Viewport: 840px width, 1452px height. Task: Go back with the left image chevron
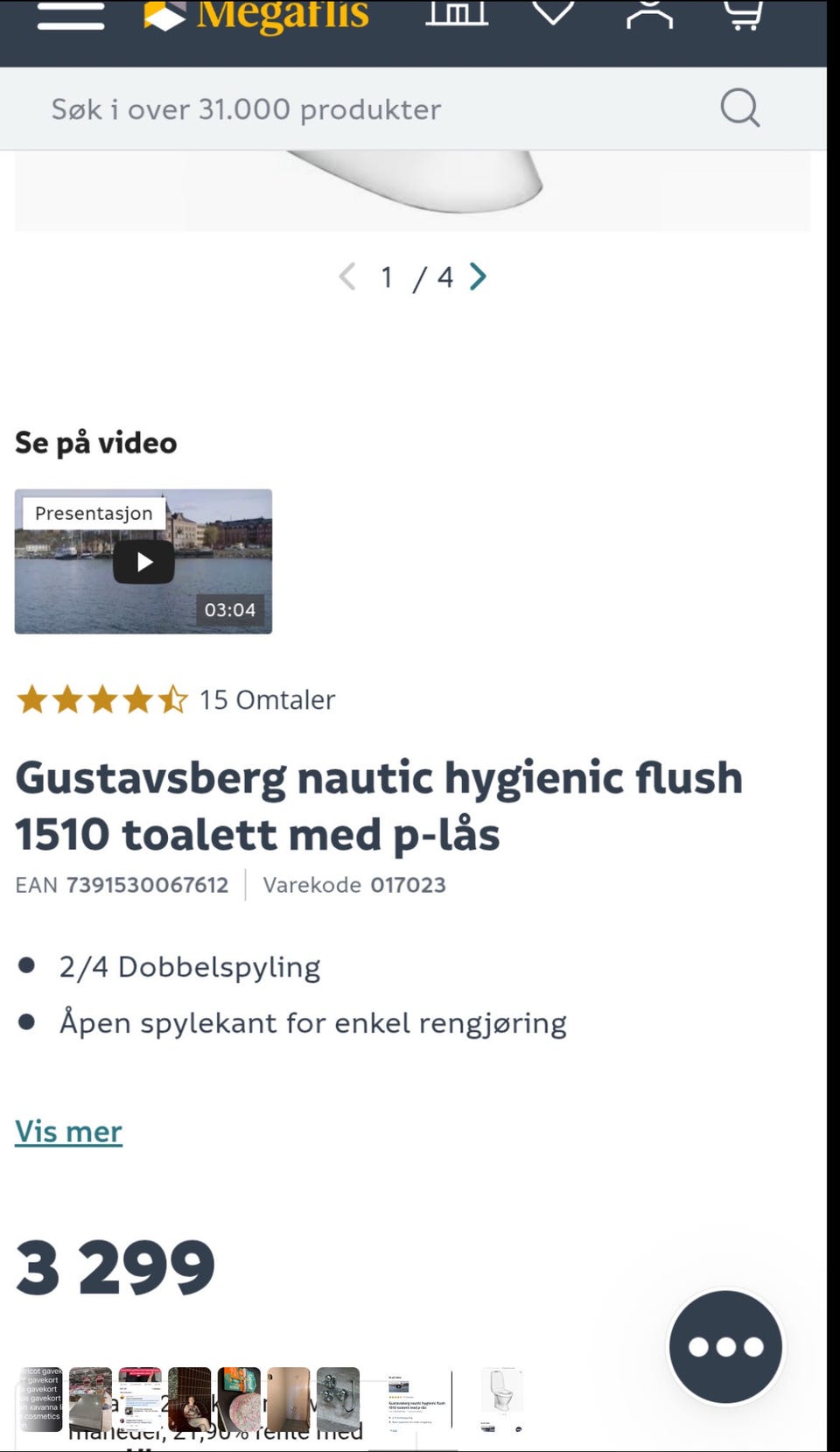(346, 277)
